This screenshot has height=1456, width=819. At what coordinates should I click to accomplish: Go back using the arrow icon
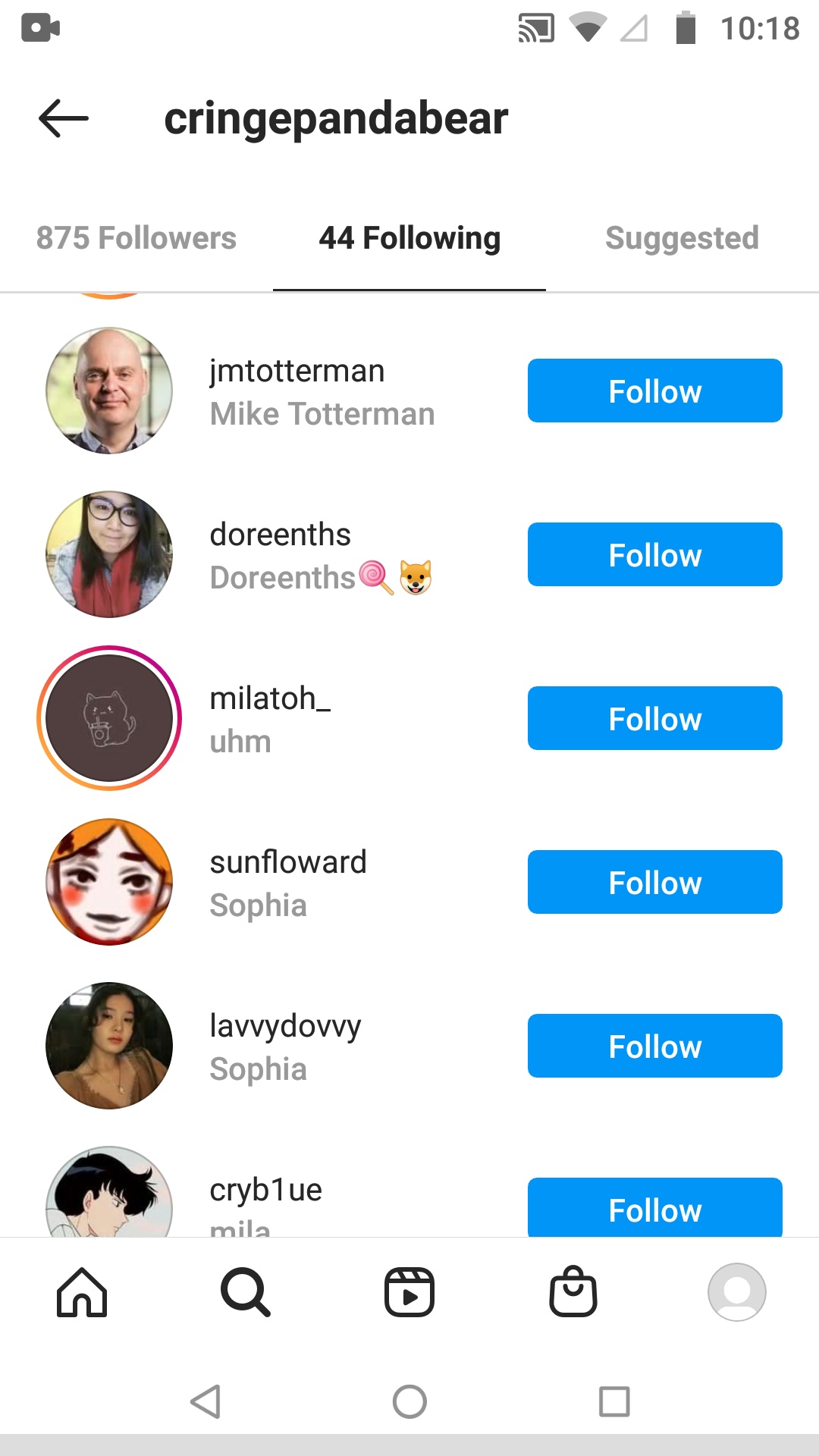64,118
